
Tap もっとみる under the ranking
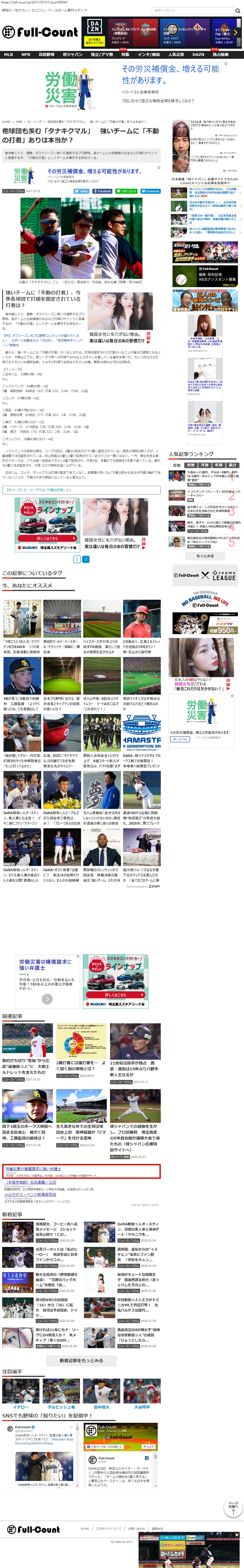point(205,556)
